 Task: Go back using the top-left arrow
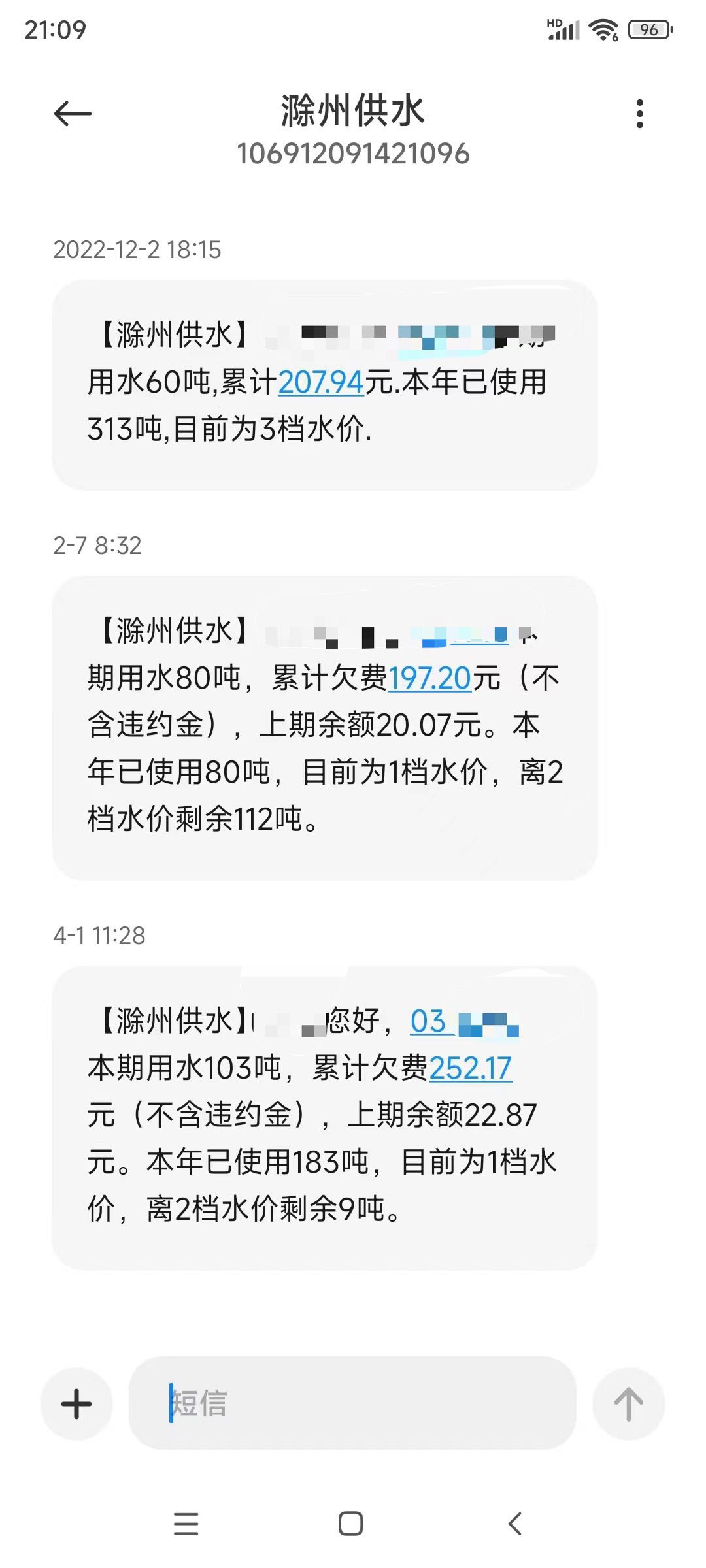73,114
